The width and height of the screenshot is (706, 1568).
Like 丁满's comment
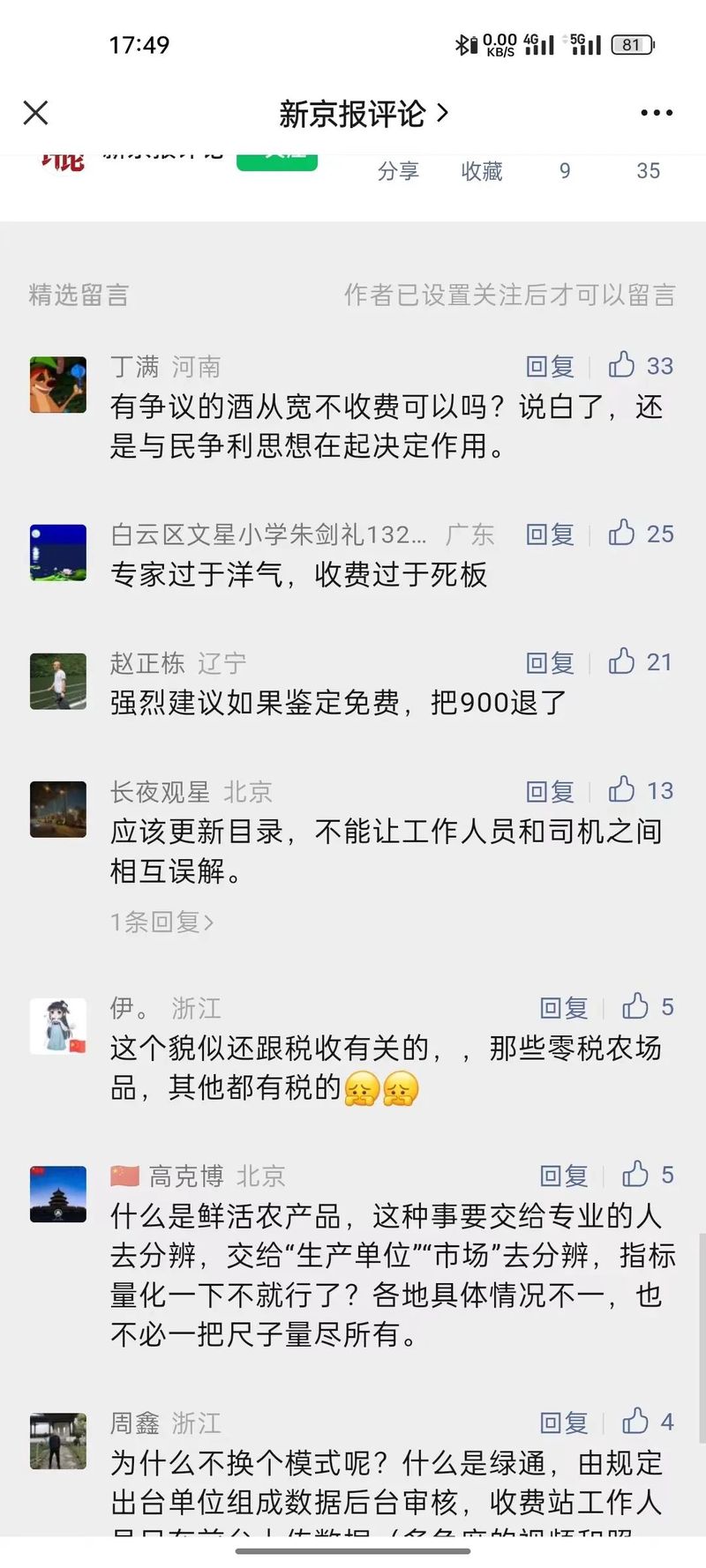pyautogui.click(x=622, y=365)
